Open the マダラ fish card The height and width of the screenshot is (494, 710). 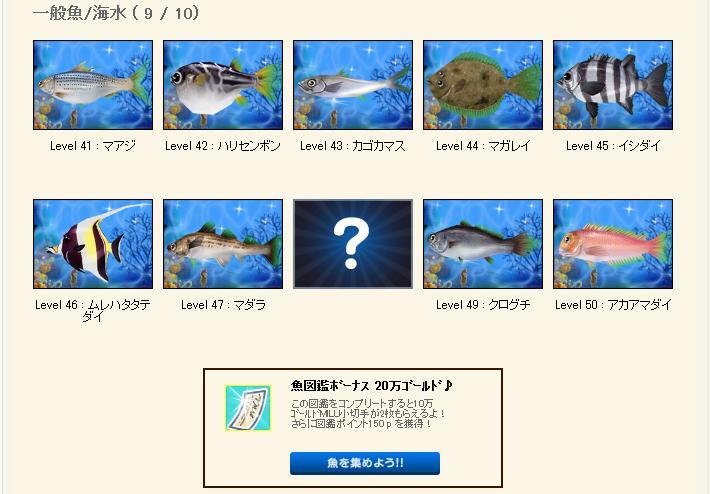223,244
